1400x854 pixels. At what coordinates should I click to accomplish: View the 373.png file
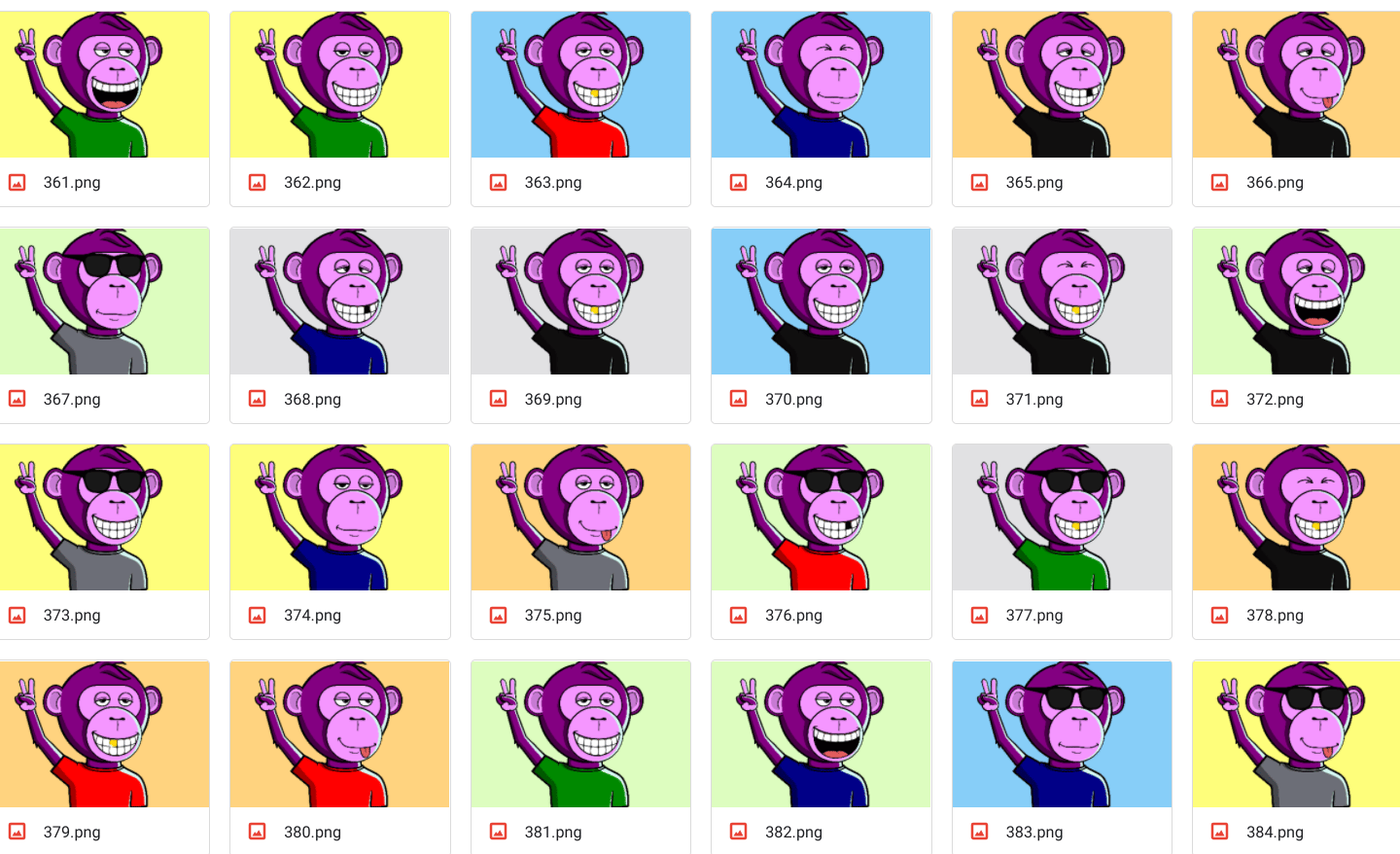pyautogui.click(x=104, y=518)
